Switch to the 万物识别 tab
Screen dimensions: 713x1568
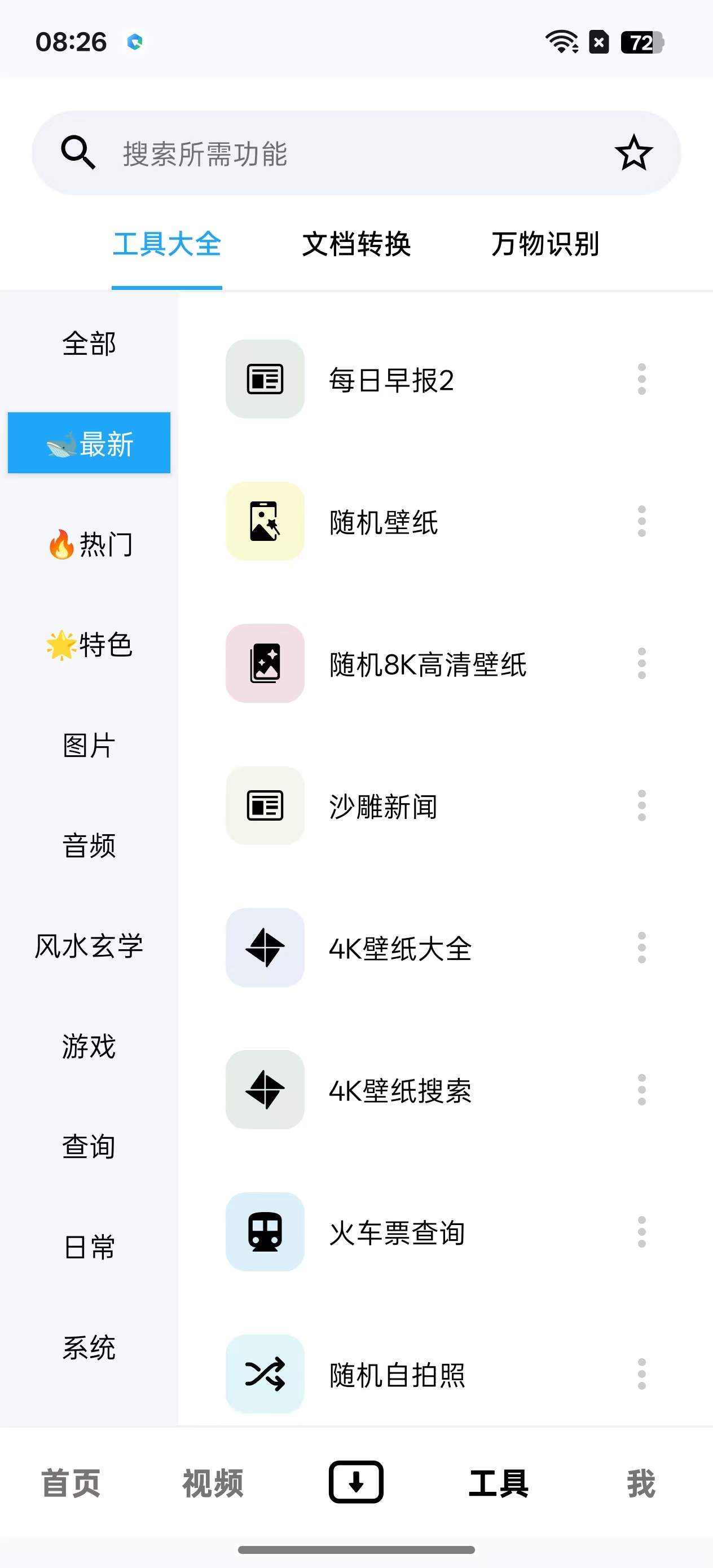pyautogui.click(x=545, y=245)
